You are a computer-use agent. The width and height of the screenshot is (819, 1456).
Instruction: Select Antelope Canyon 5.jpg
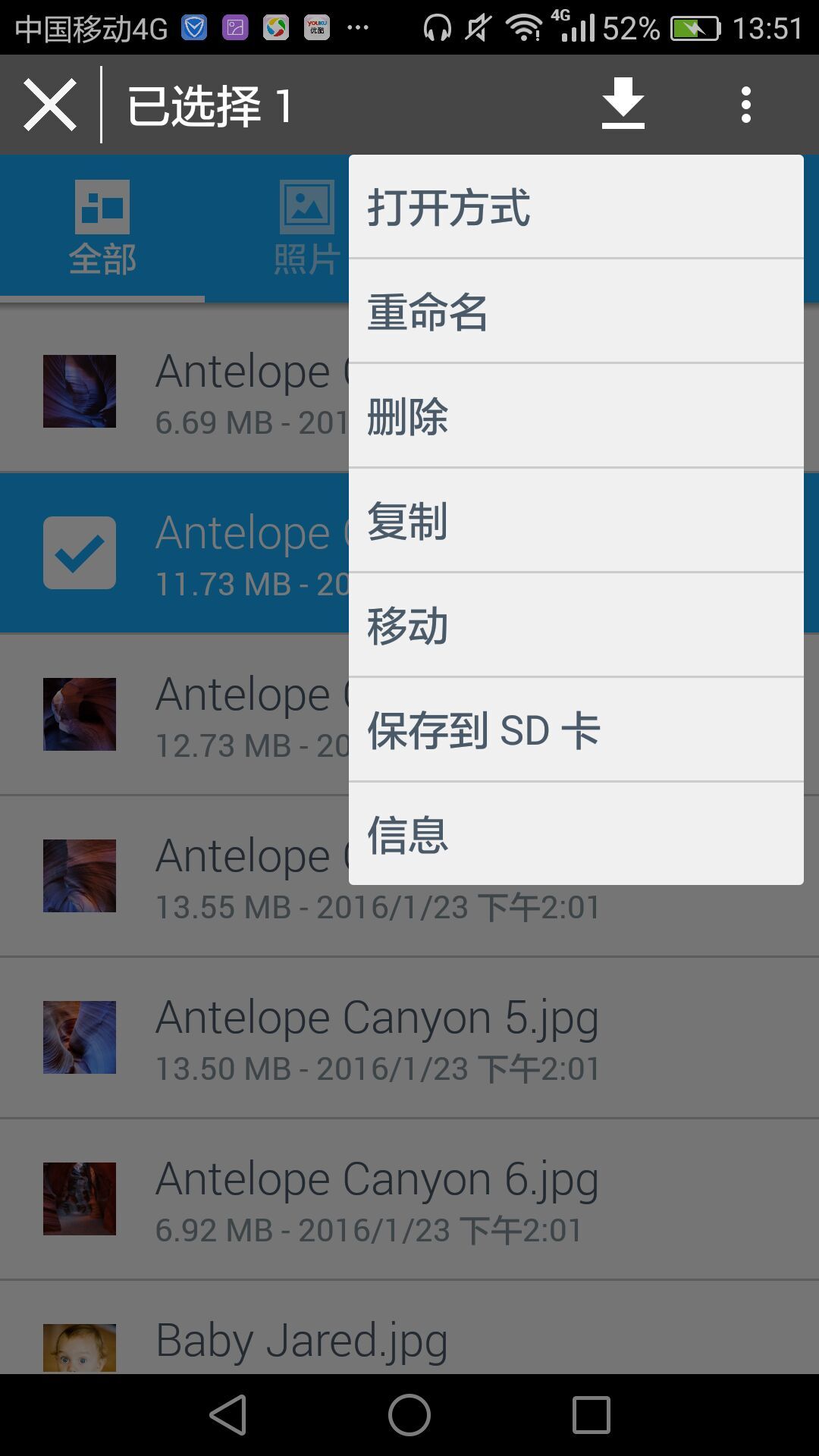point(377,1037)
